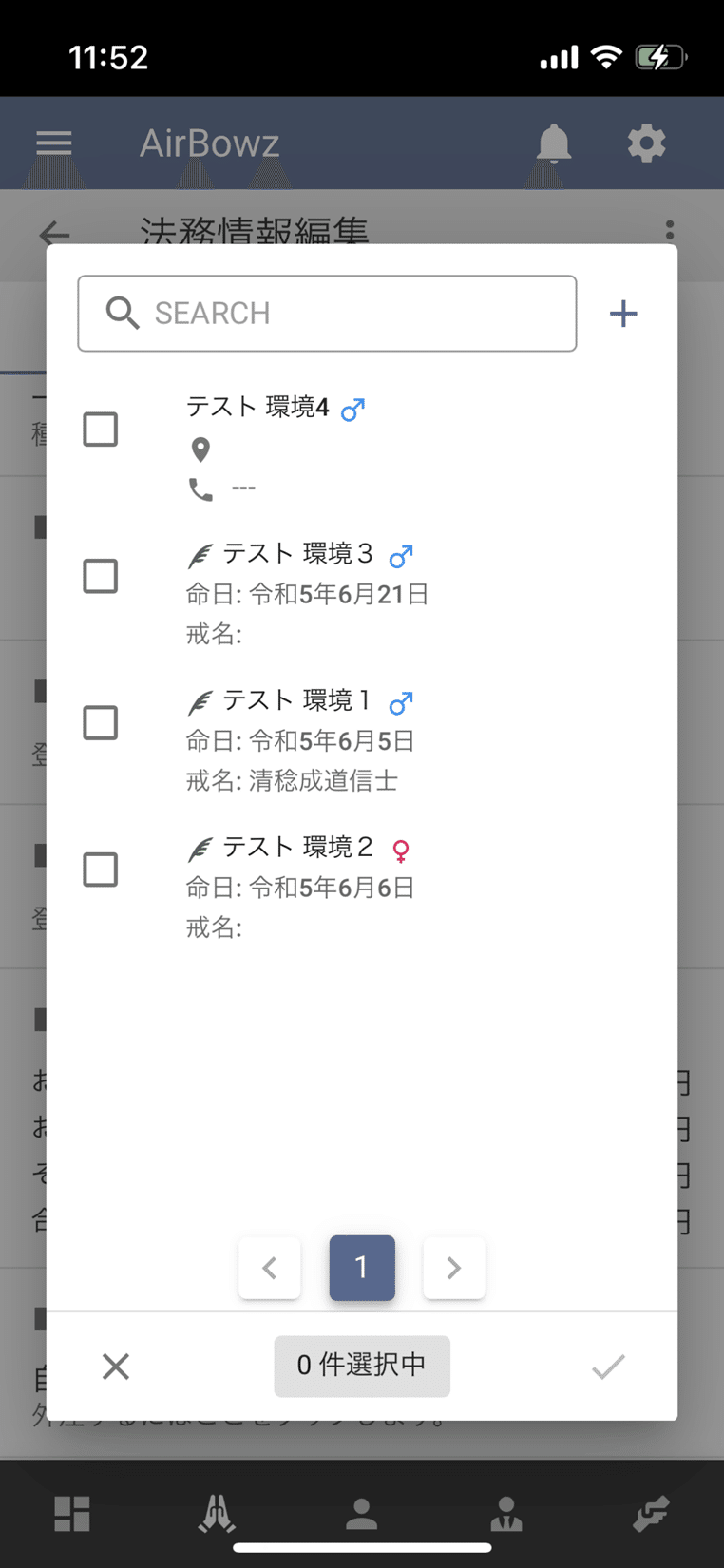The image size is (724, 1568).
Task: Add a new entry with the plus icon
Action: click(623, 314)
